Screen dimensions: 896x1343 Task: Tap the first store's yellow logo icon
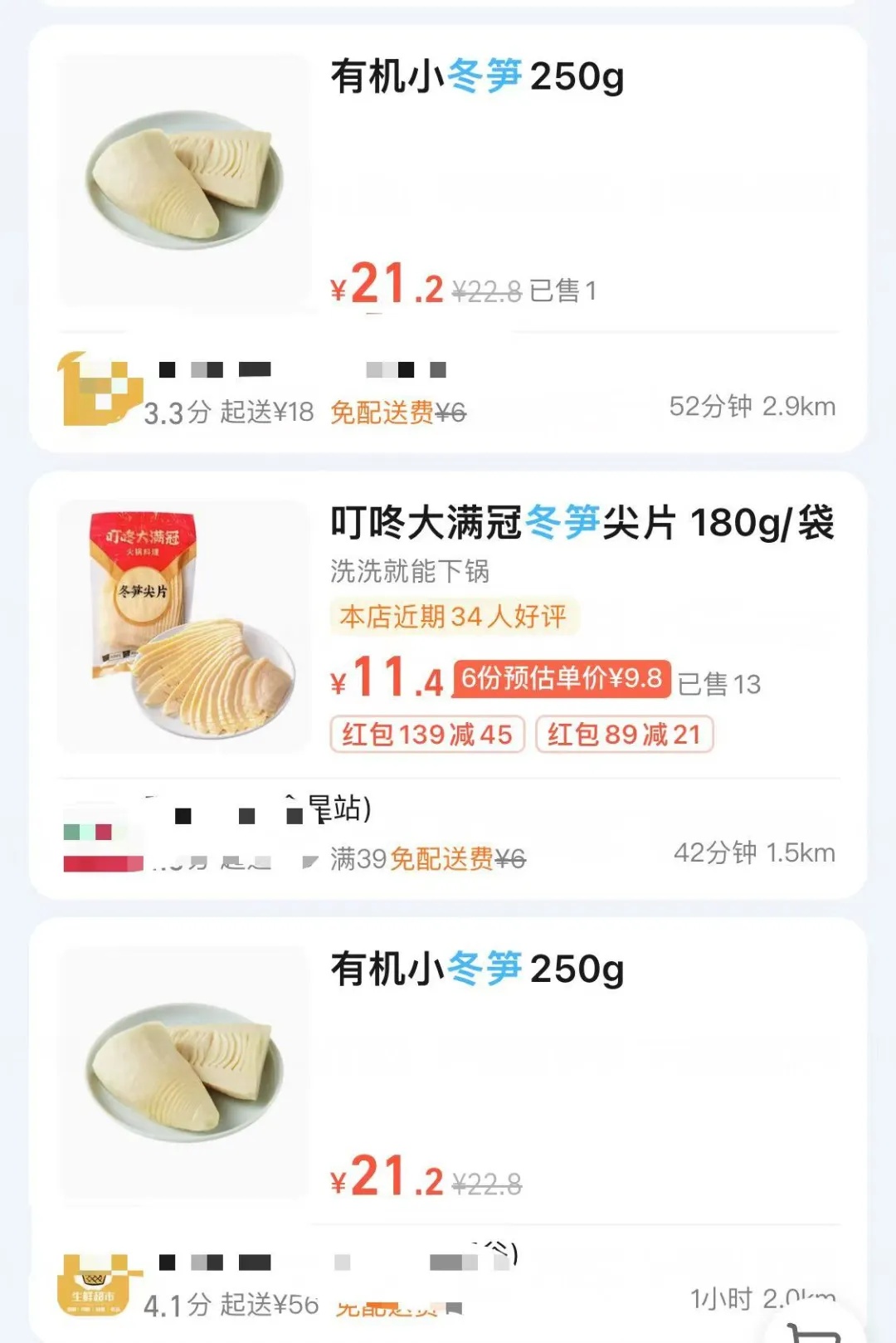tap(95, 386)
